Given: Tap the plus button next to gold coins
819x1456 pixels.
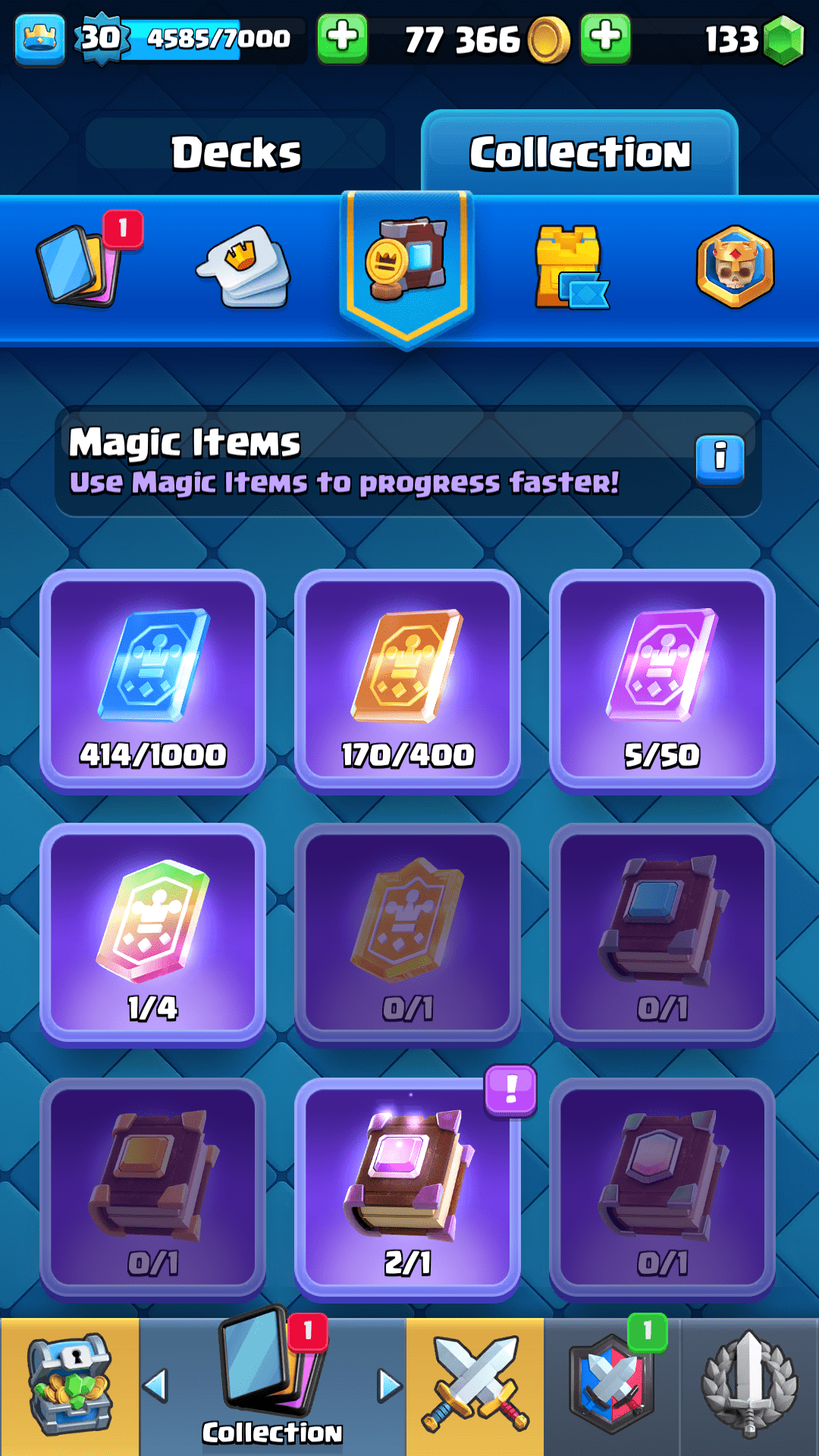Looking at the screenshot, I should tap(605, 38).
